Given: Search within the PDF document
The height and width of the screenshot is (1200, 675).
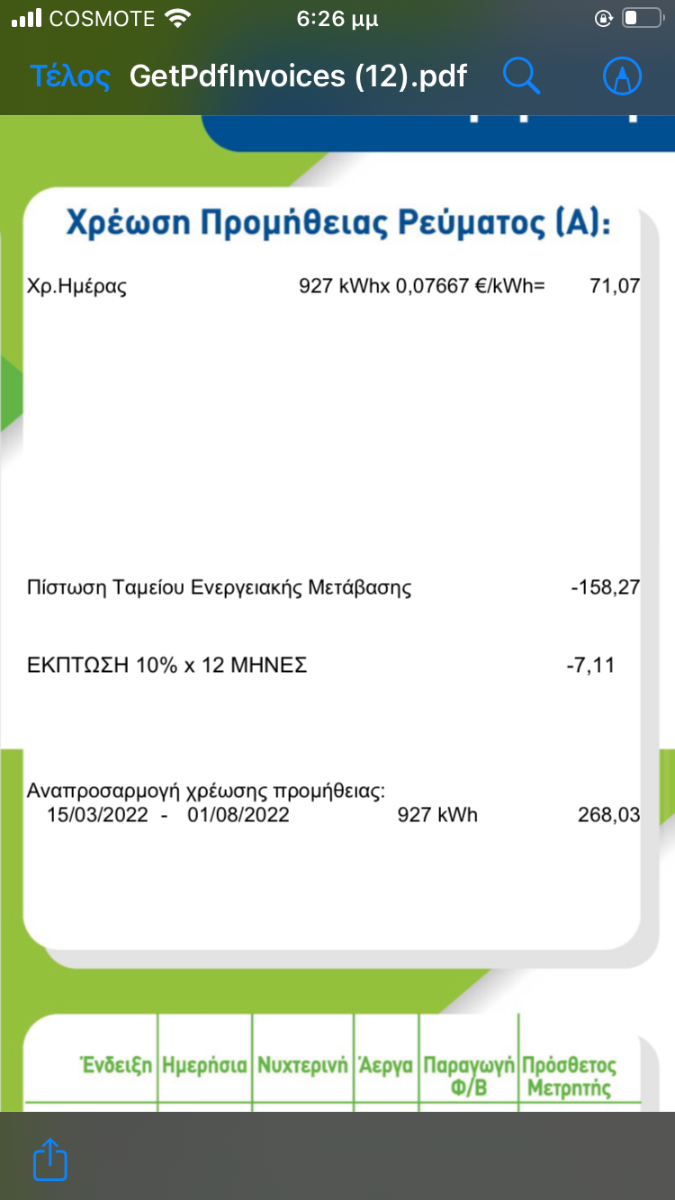Looking at the screenshot, I should coord(521,76).
